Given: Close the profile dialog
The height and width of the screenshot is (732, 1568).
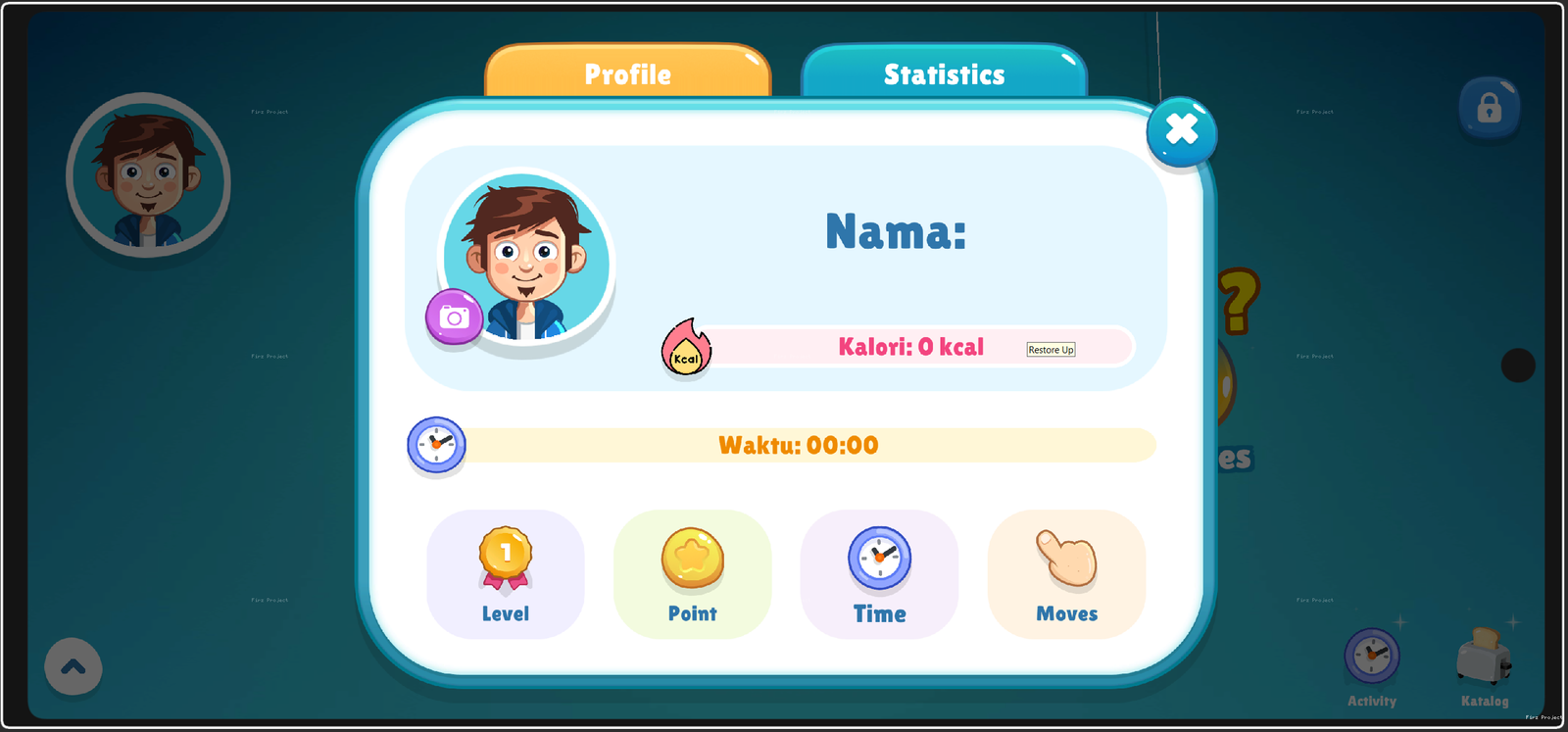Looking at the screenshot, I should (x=1181, y=130).
